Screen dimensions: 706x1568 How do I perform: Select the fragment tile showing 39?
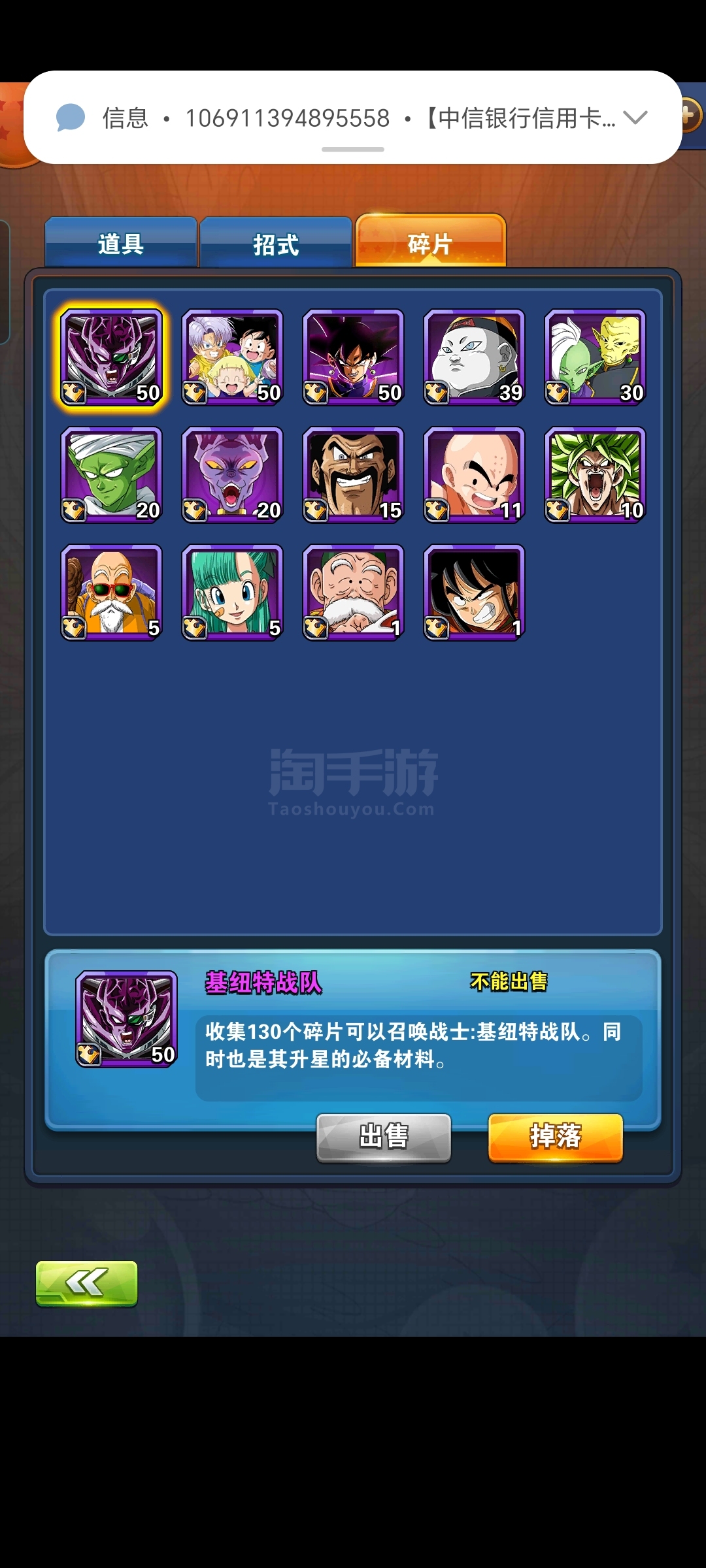tap(474, 357)
